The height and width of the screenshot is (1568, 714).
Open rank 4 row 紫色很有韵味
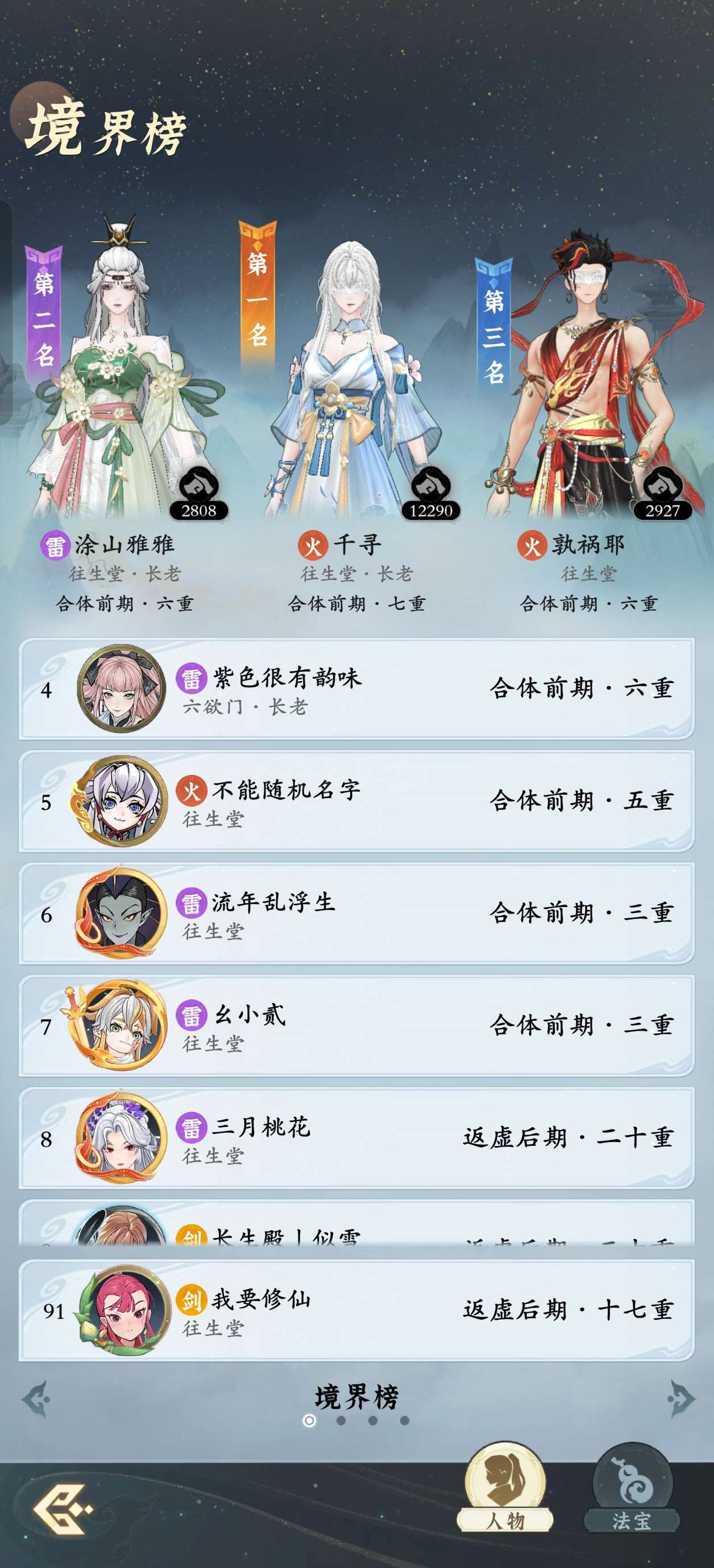coord(357,689)
